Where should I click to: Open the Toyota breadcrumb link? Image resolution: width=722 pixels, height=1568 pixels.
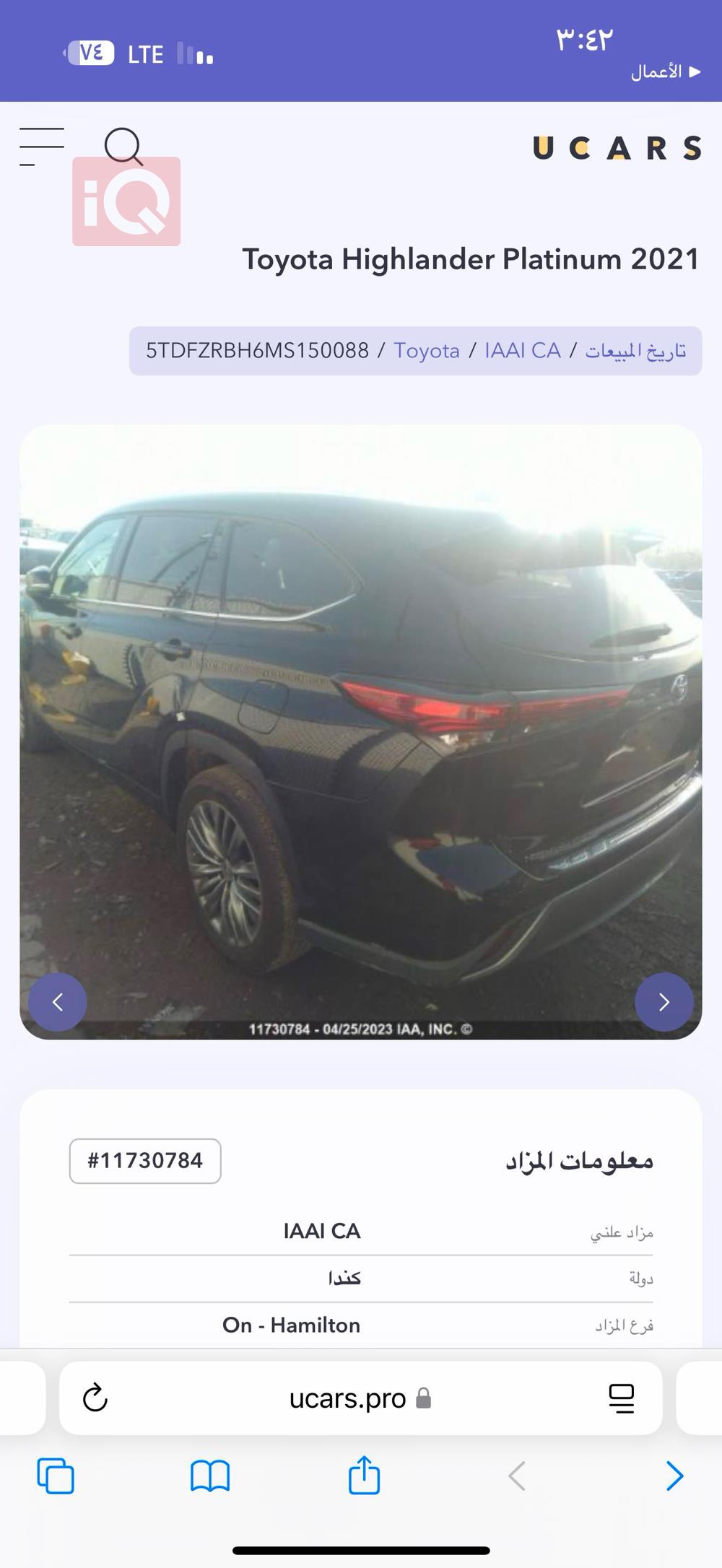[x=426, y=350]
